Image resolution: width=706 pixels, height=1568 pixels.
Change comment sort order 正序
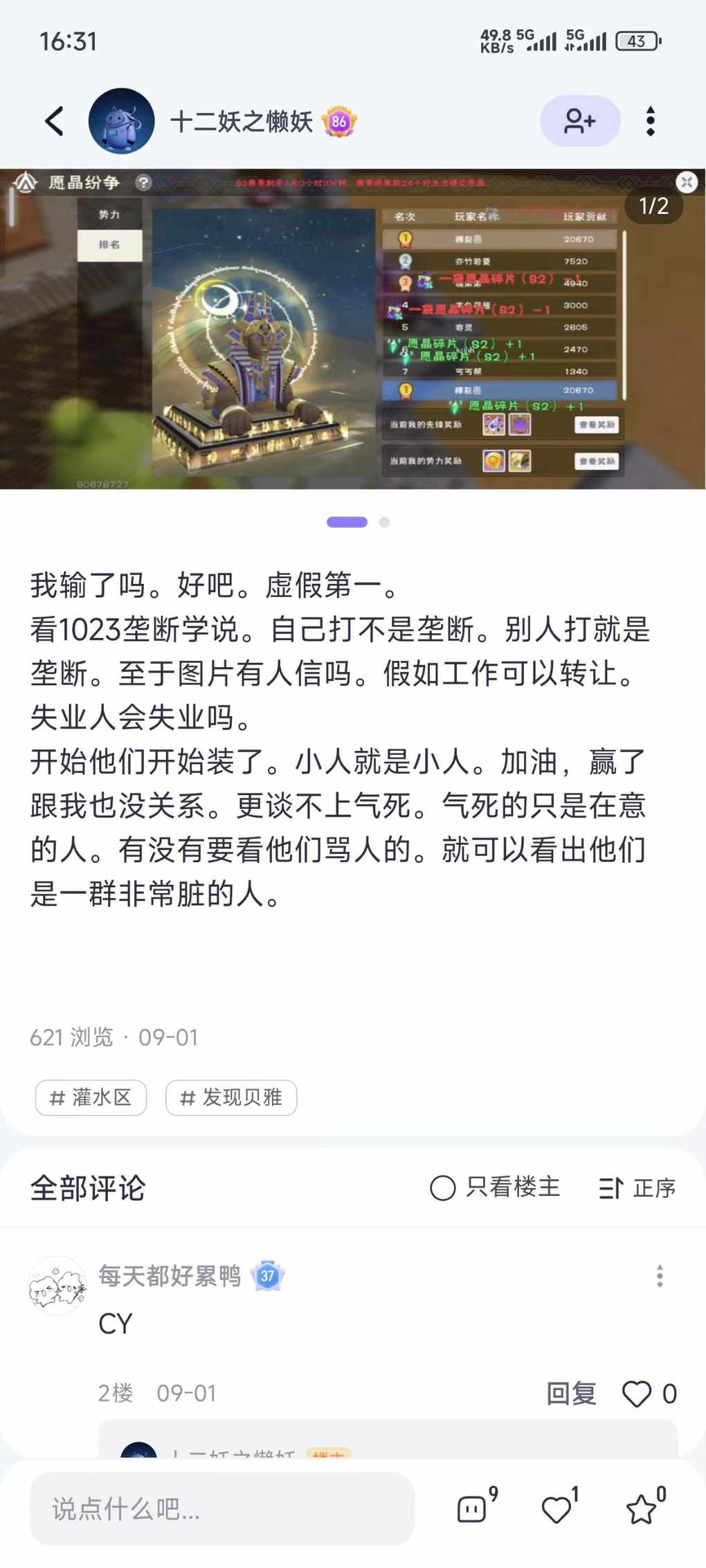point(637,1187)
